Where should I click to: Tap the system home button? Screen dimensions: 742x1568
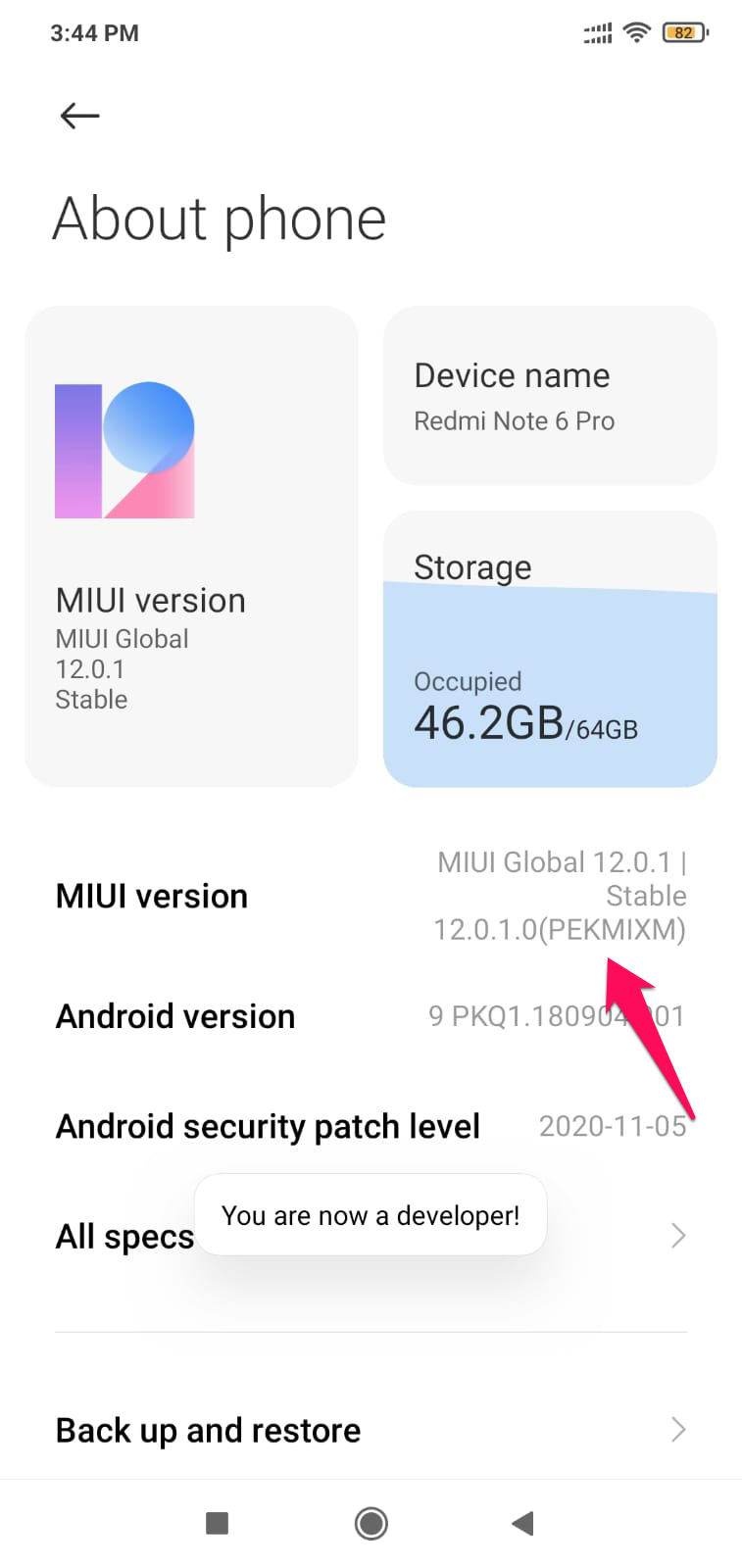click(x=371, y=1523)
